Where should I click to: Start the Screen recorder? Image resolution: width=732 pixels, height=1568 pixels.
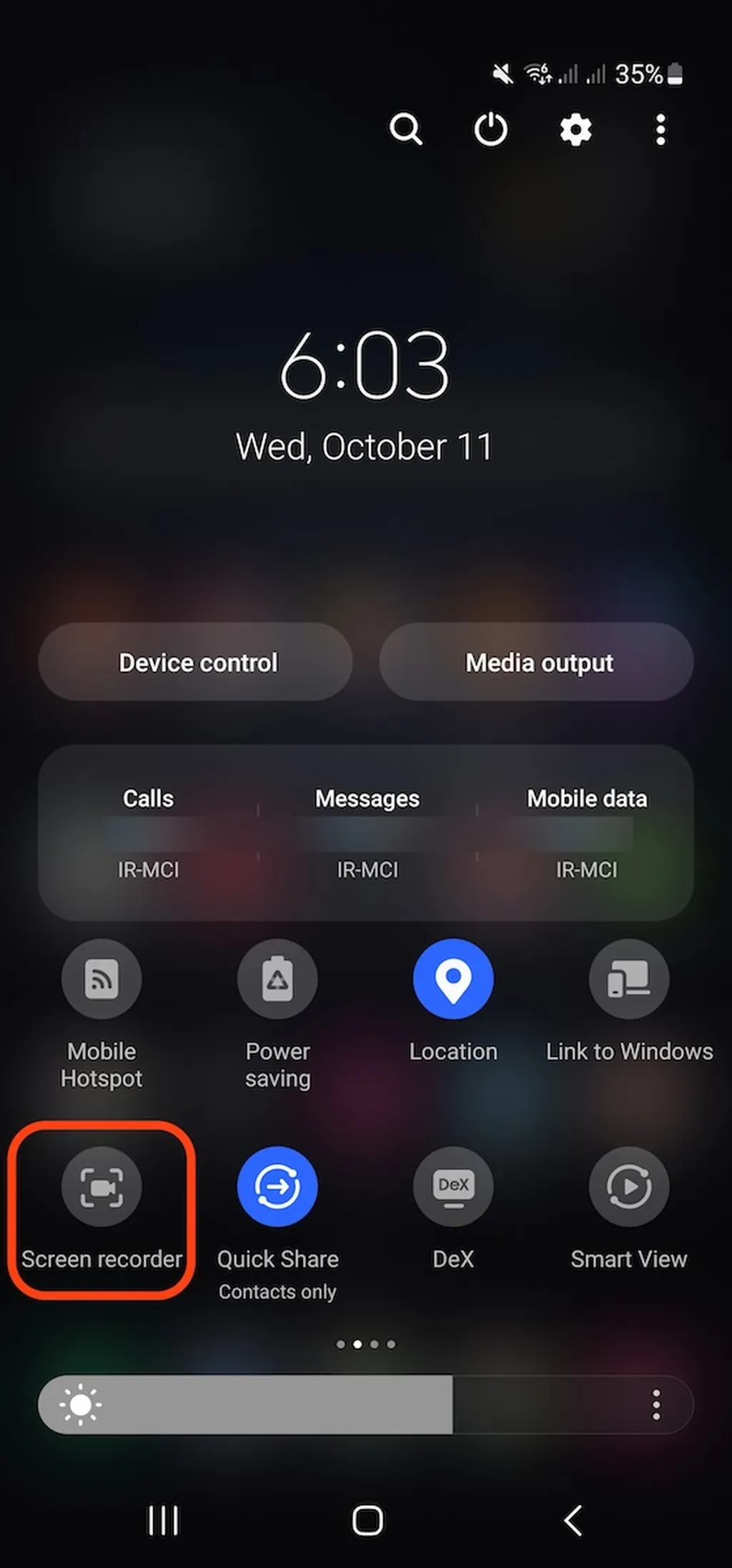point(102,1186)
